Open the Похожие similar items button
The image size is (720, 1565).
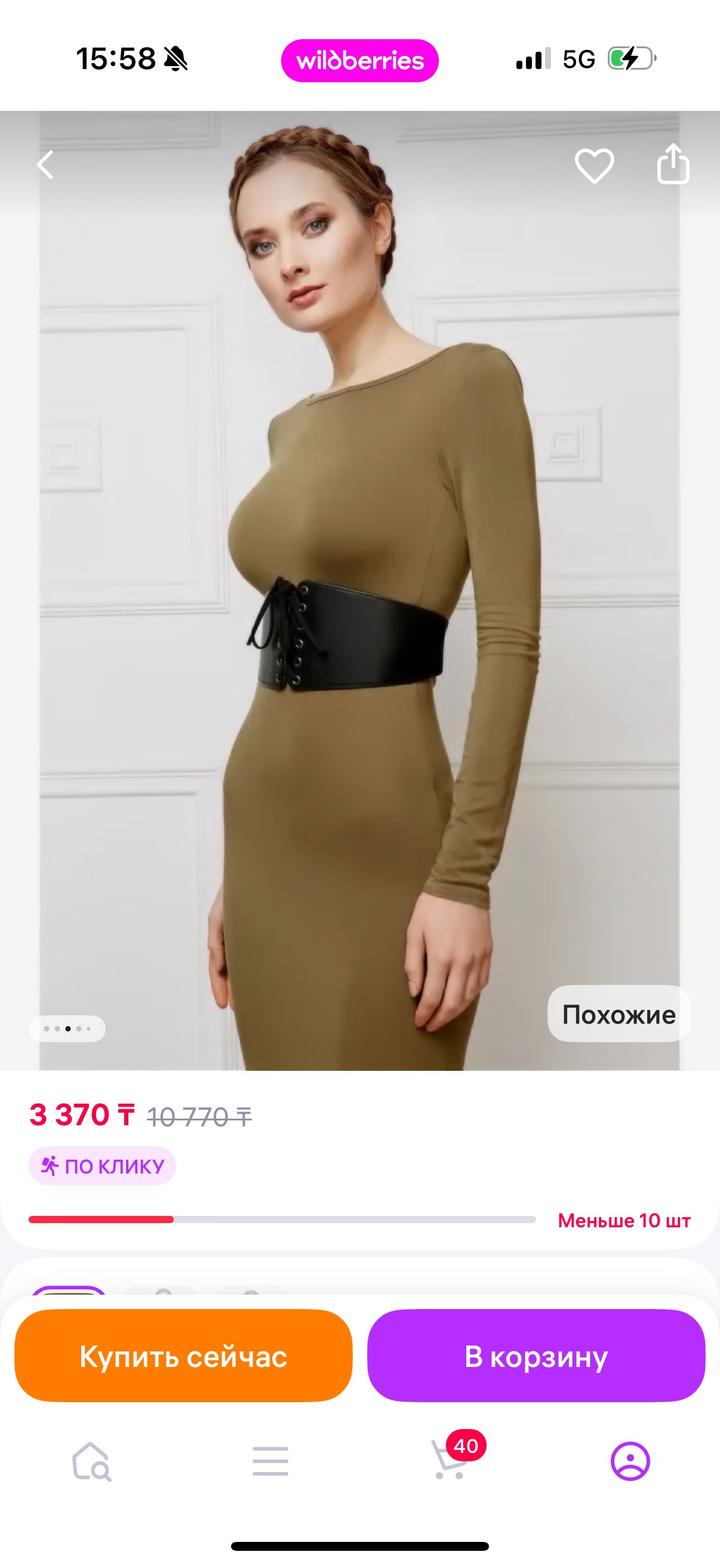click(618, 1014)
